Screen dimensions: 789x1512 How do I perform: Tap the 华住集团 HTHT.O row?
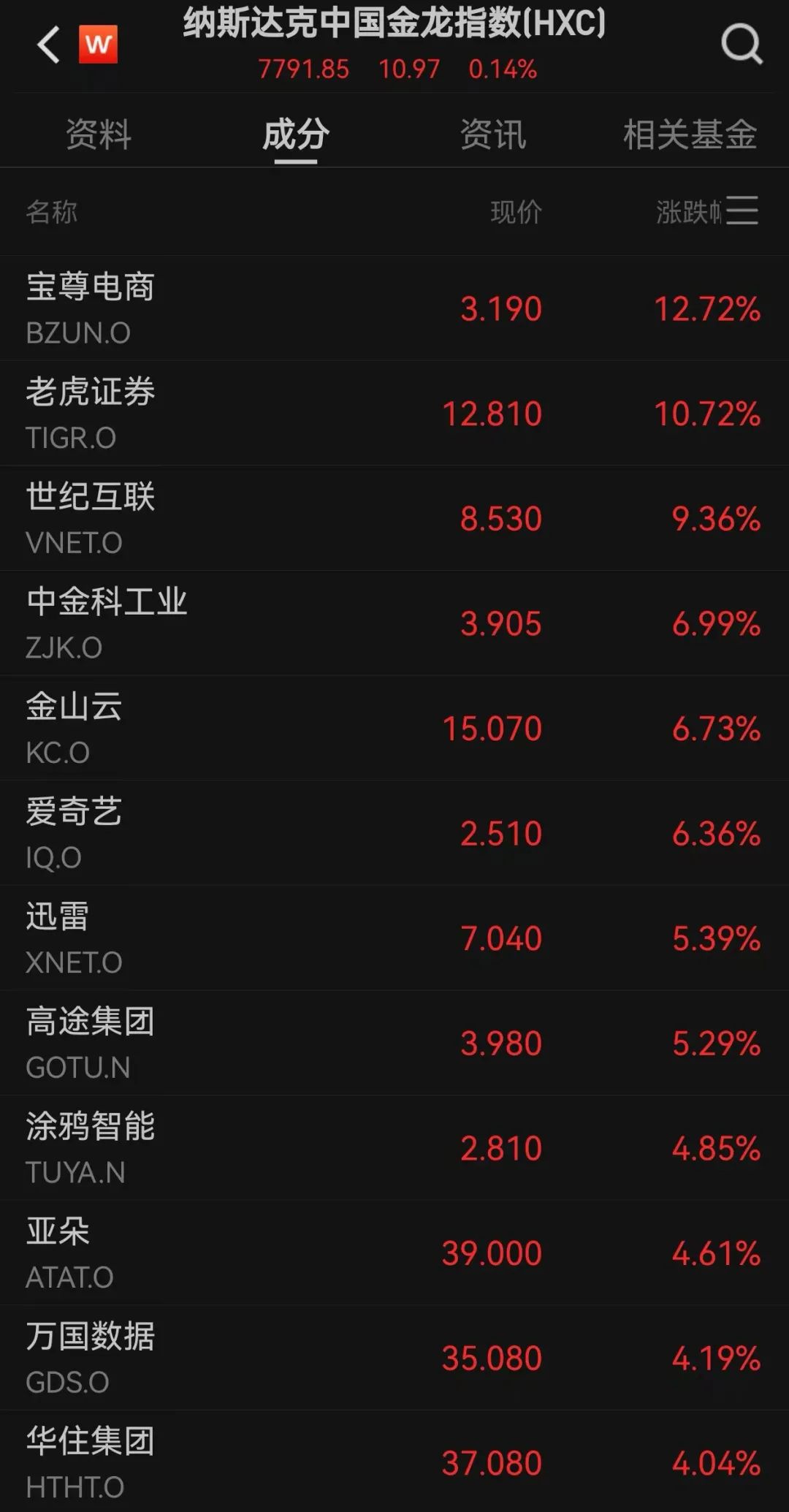pyautogui.click(x=394, y=1462)
